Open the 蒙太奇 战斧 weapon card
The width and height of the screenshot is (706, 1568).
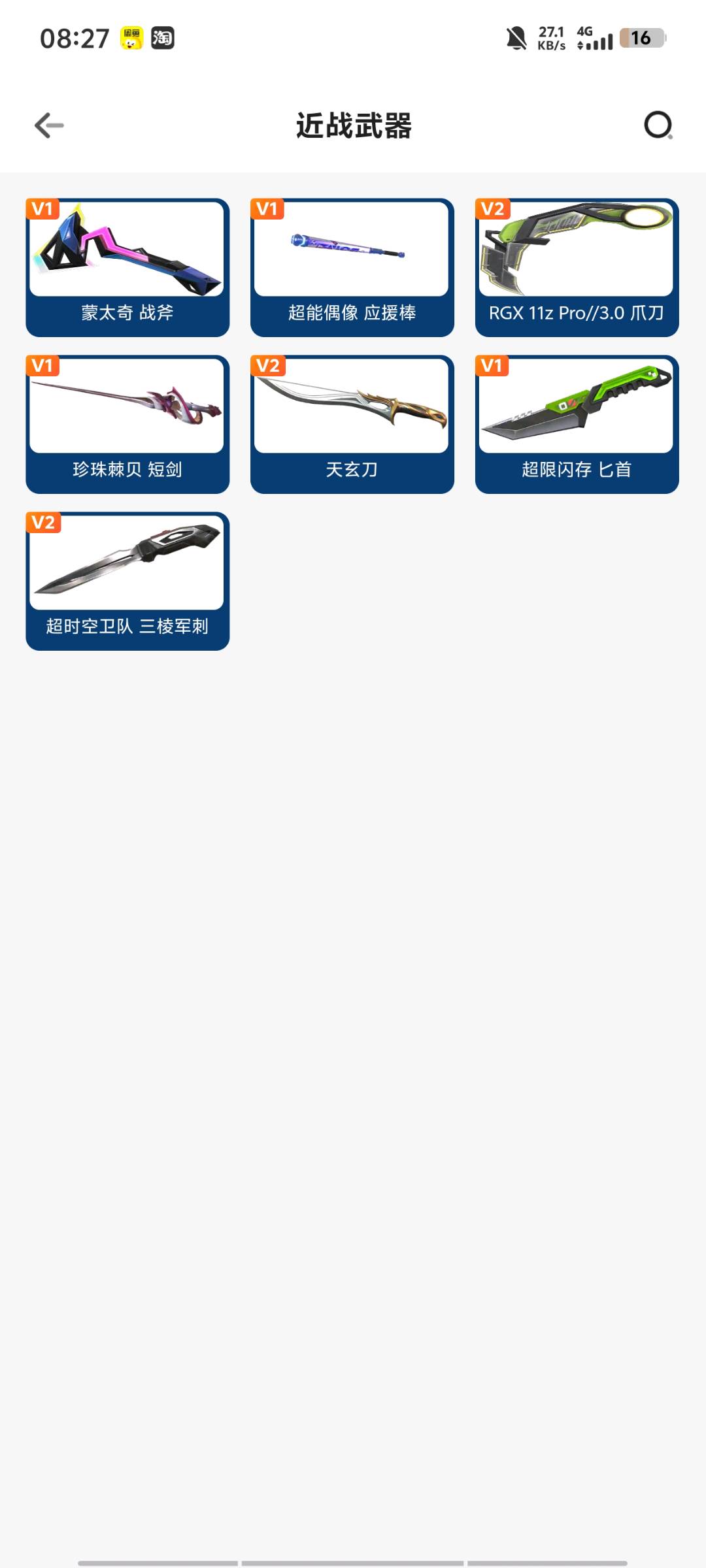click(x=127, y=268)
